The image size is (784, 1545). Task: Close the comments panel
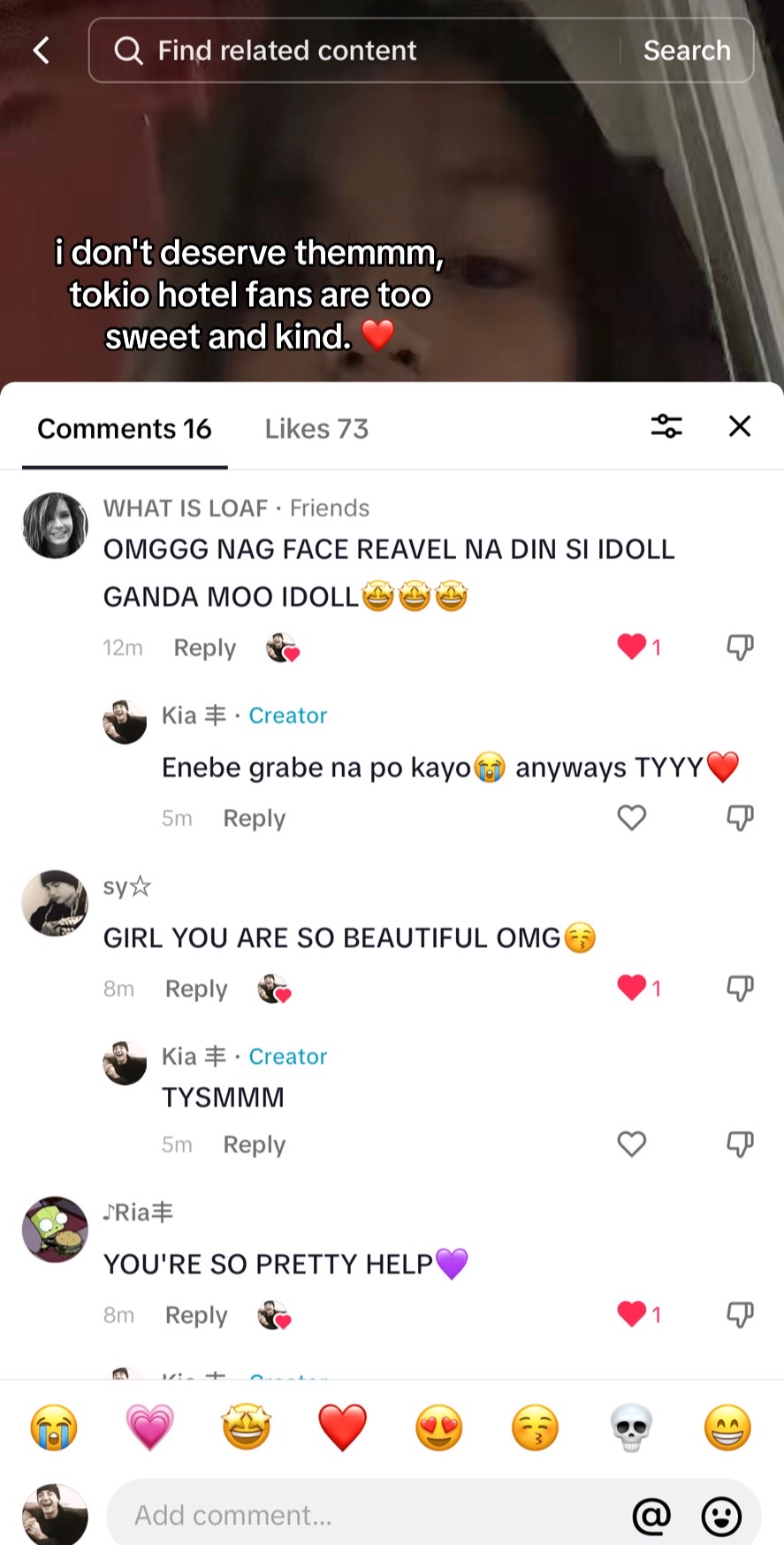click(740, 426)
